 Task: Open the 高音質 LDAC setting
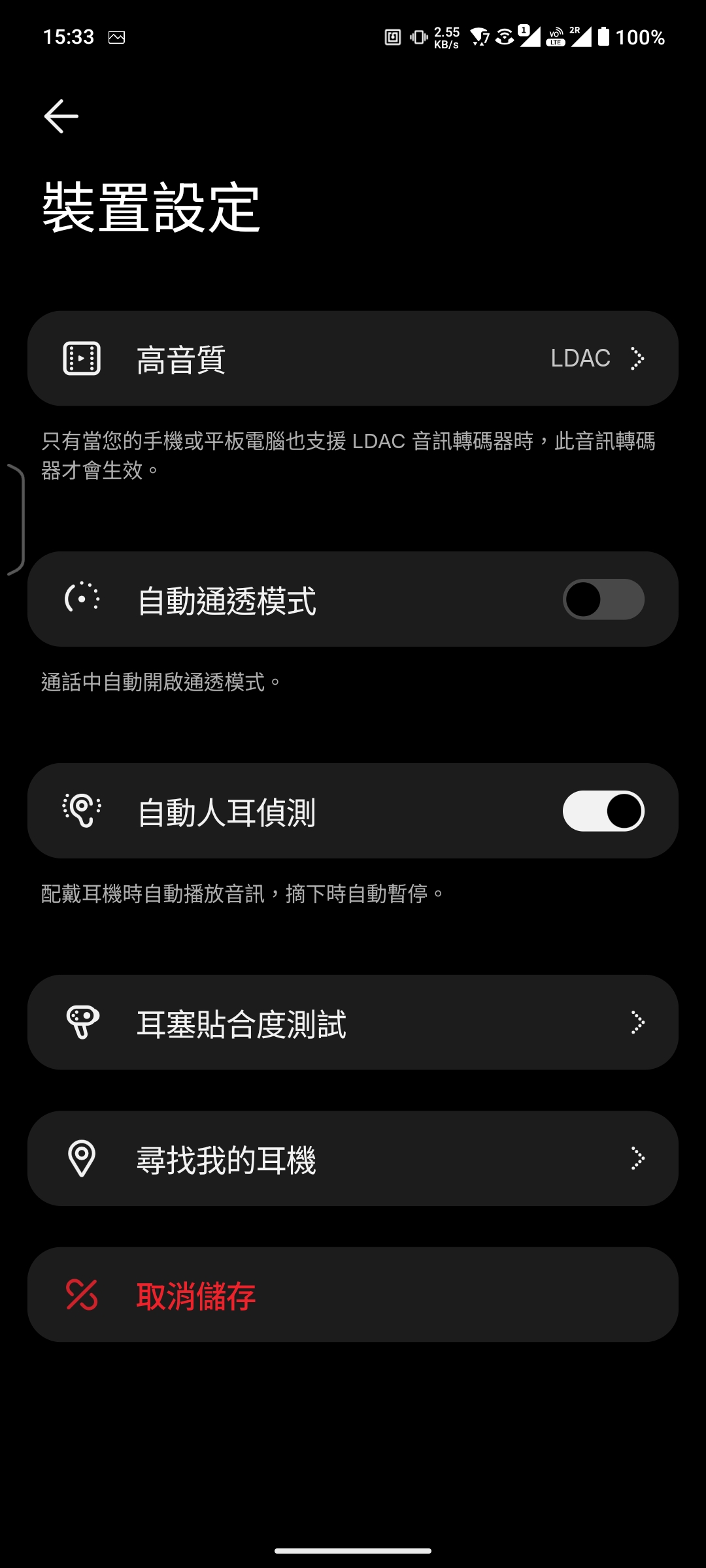(x=353, y=359)
